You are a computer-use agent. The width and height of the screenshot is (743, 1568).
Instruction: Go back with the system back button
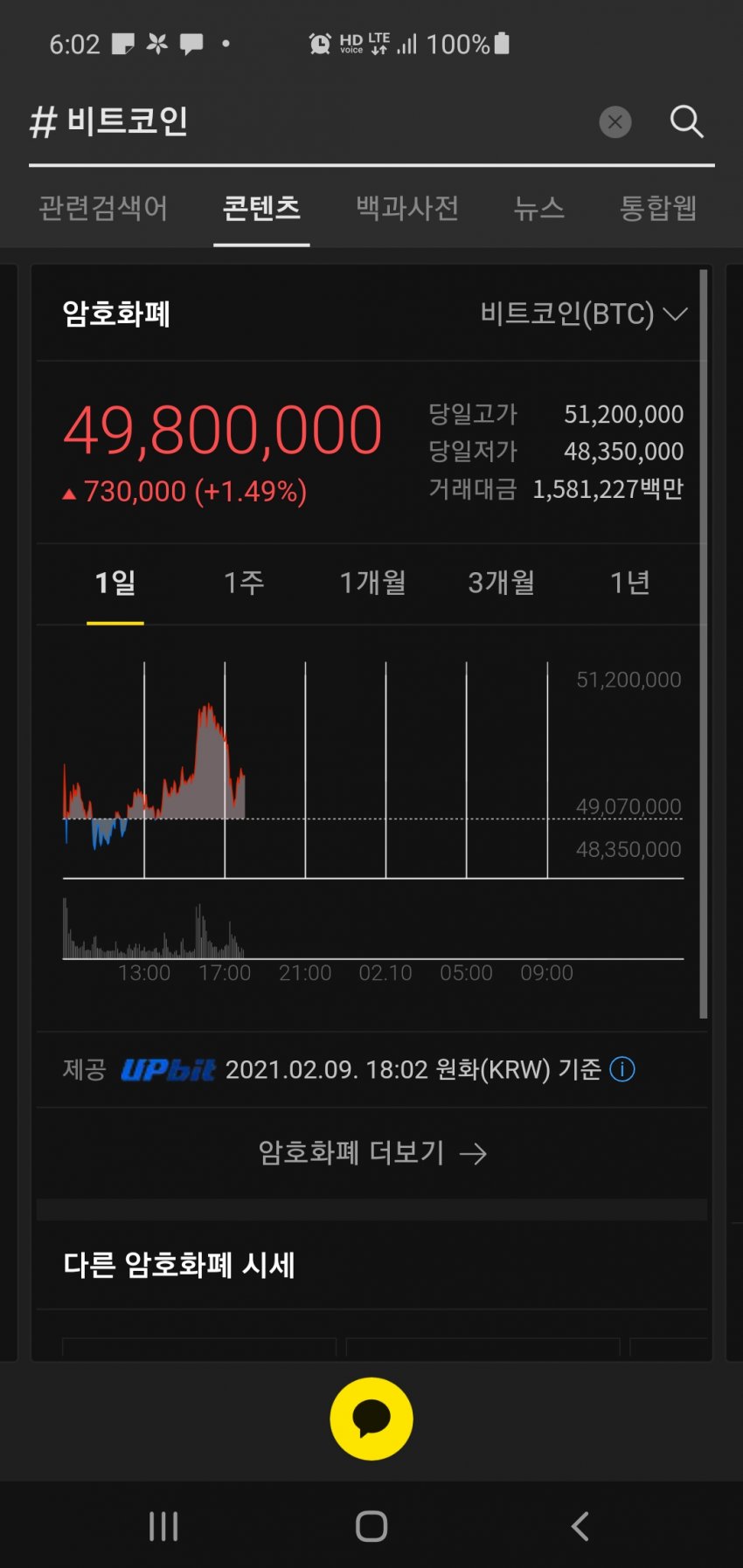click(580, 1526)
